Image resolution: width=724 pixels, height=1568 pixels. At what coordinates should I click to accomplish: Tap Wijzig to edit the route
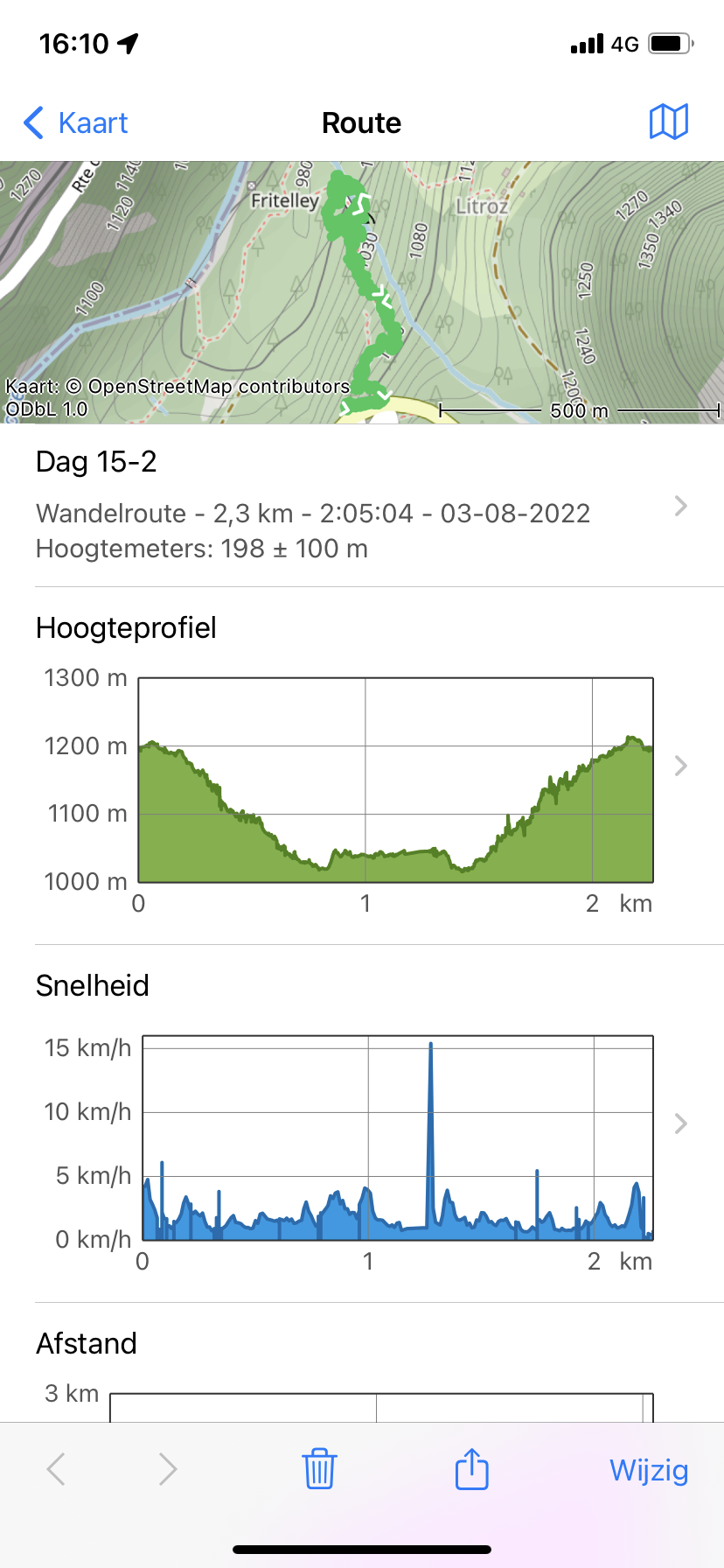(649, 1470)
